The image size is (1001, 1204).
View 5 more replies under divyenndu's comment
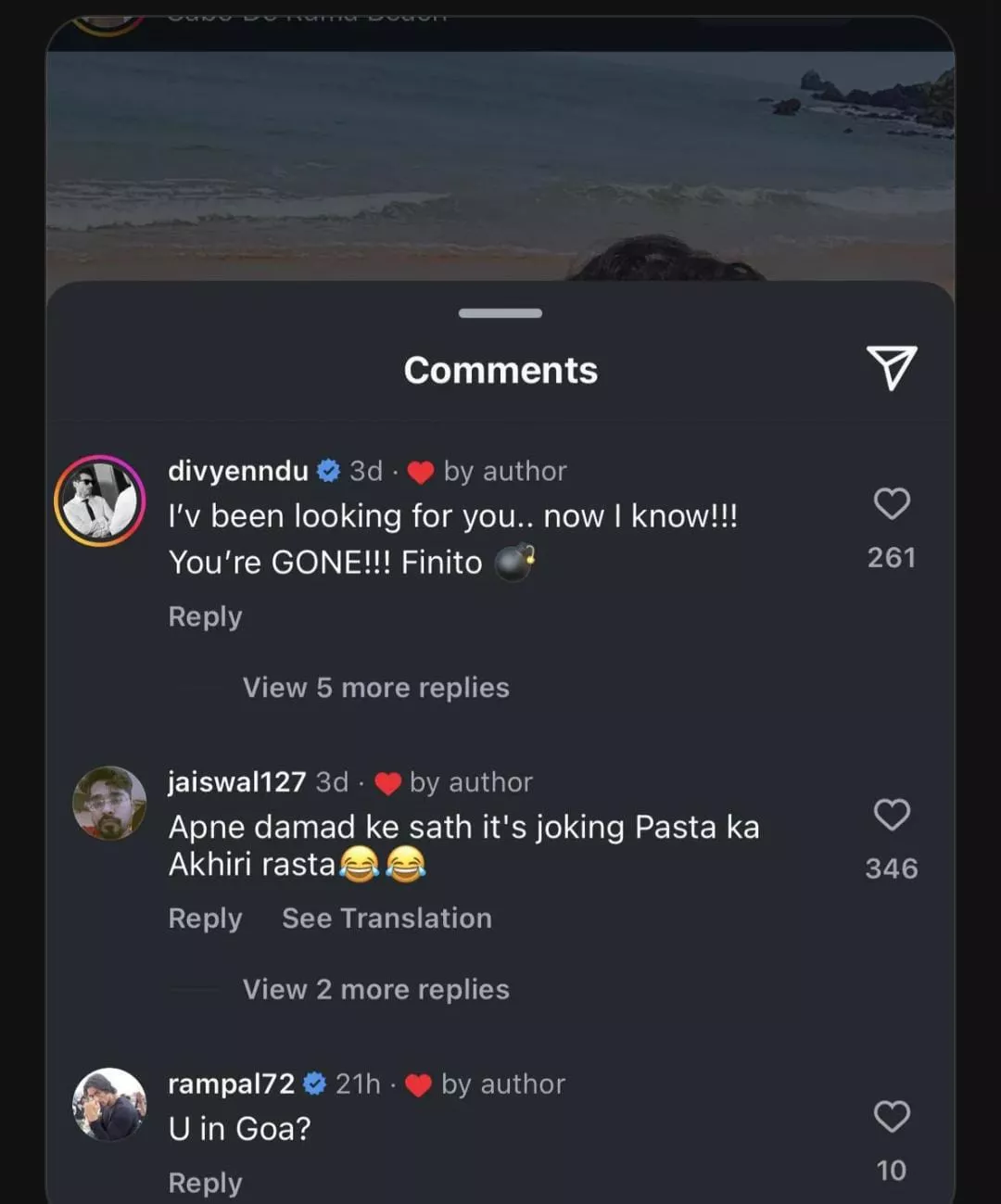click(375, 688)
